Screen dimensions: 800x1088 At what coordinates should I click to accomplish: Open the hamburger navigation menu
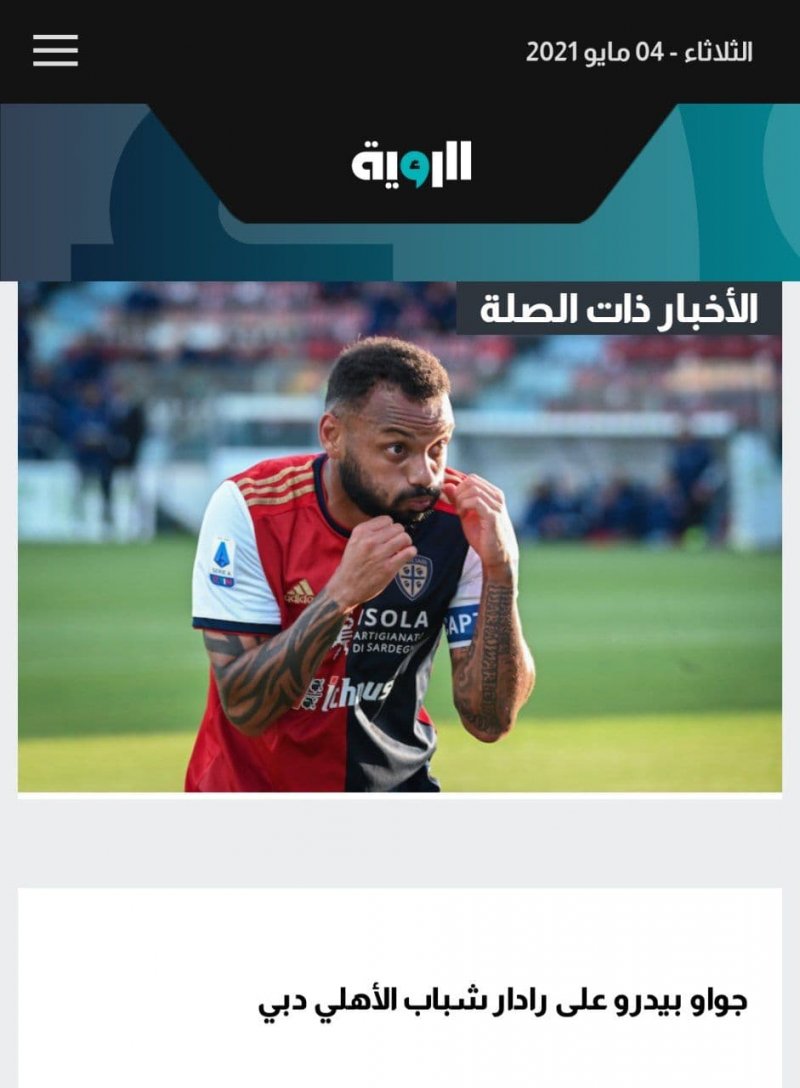coord(55,50)
